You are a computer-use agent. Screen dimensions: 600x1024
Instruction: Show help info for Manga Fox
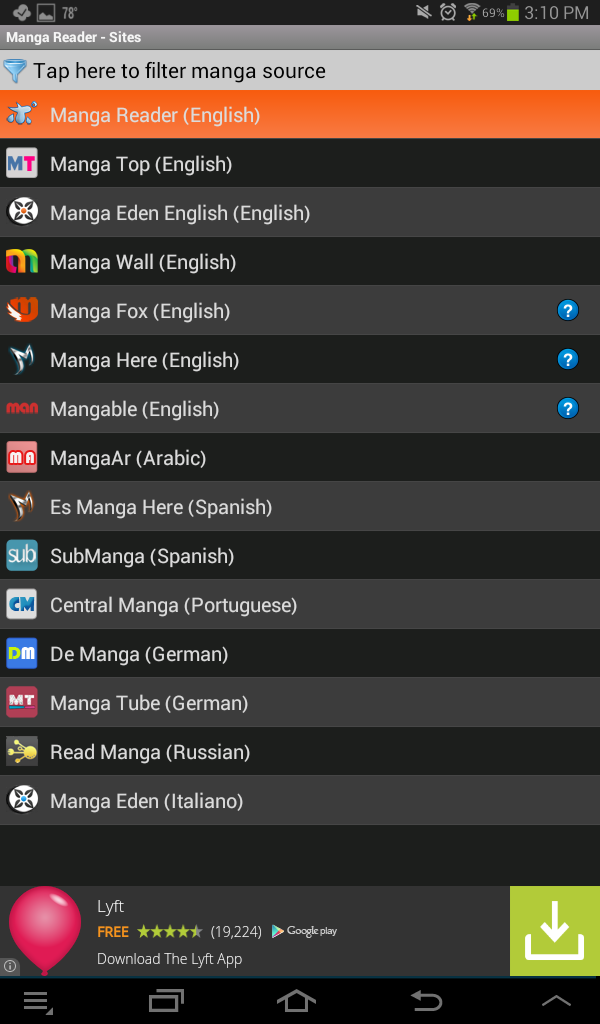click(568, 311)
